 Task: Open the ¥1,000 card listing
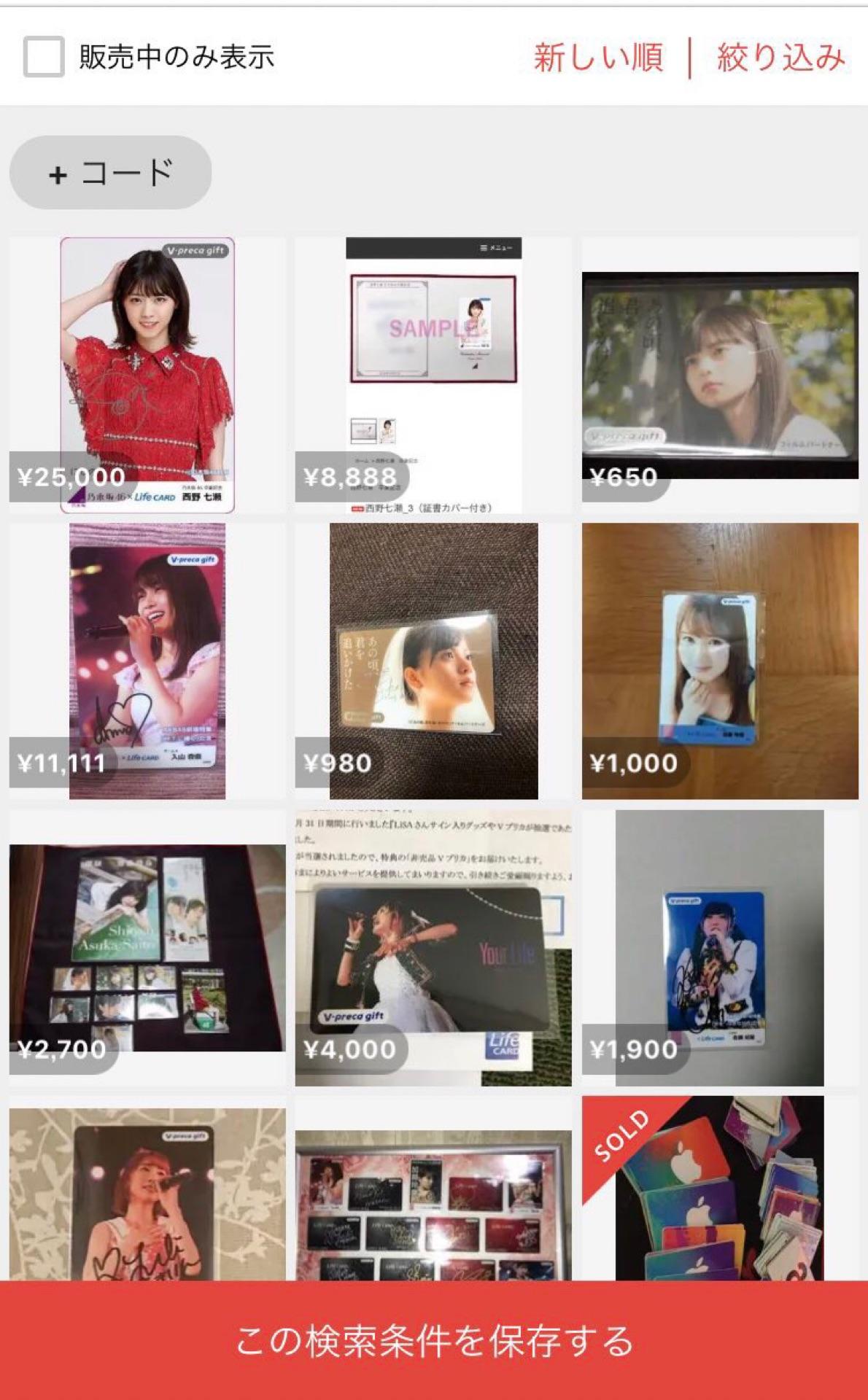(x=720, y=661)
